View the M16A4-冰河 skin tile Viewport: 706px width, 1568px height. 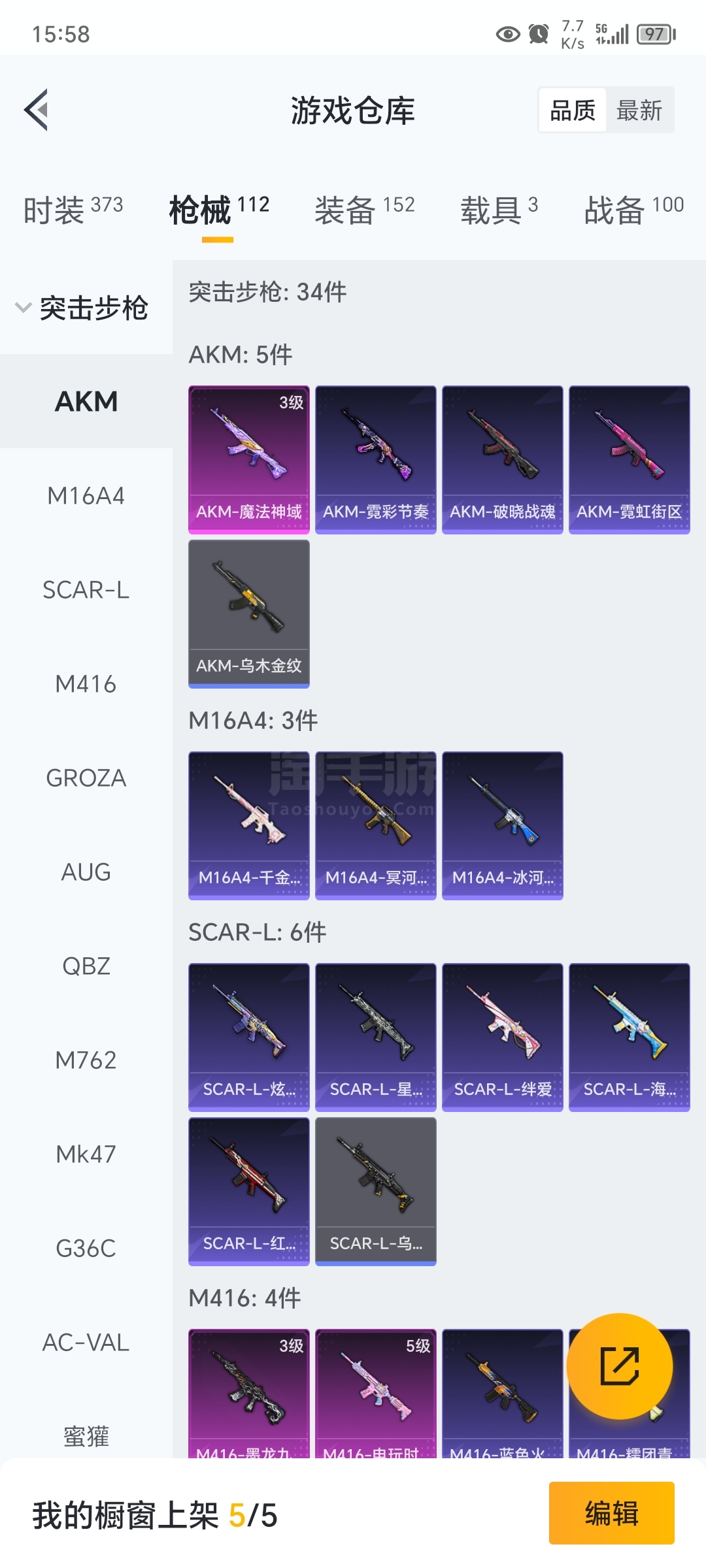pyautogui.click(x=503, y=826)
